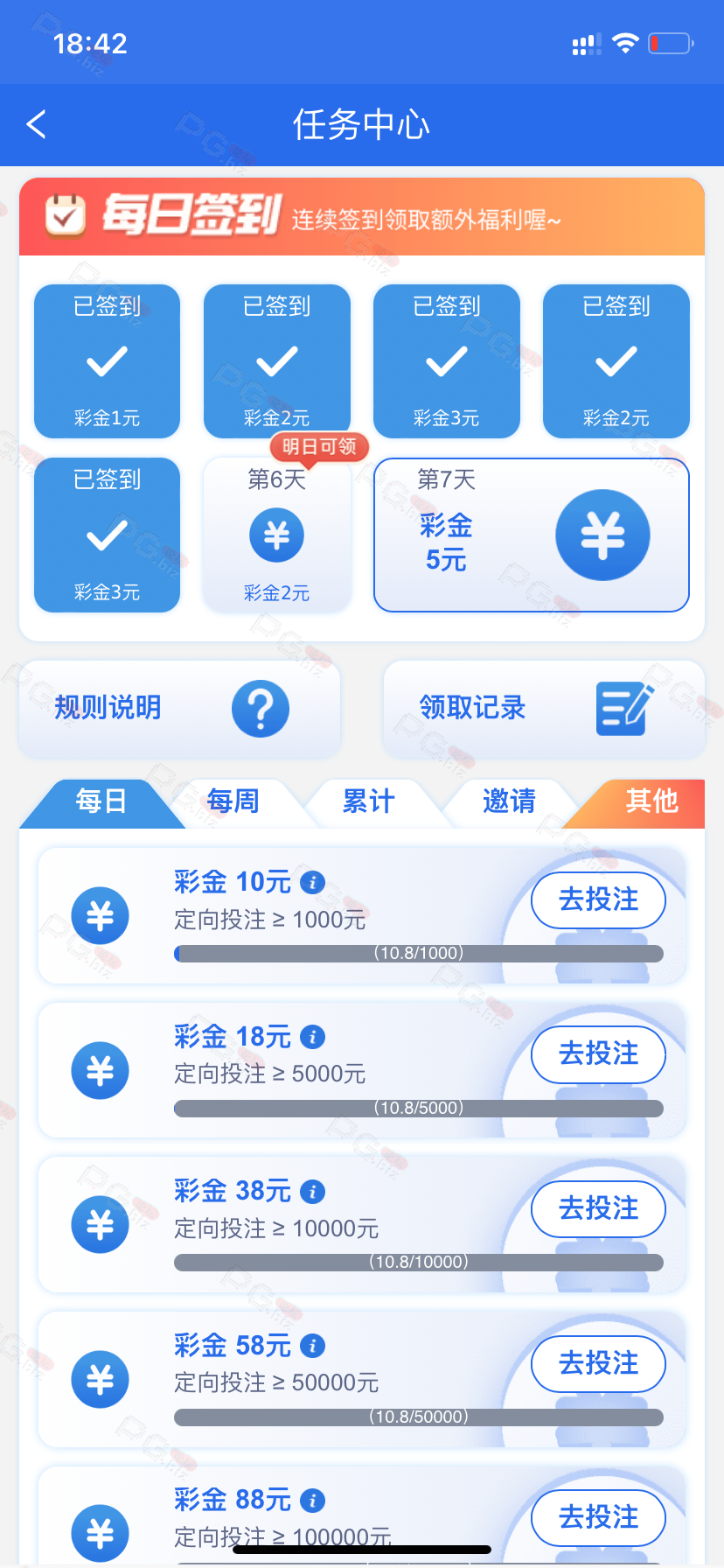Open the 规则说明 help card
The width and height of the screenshot is (724, 1568).
point(179,708)
